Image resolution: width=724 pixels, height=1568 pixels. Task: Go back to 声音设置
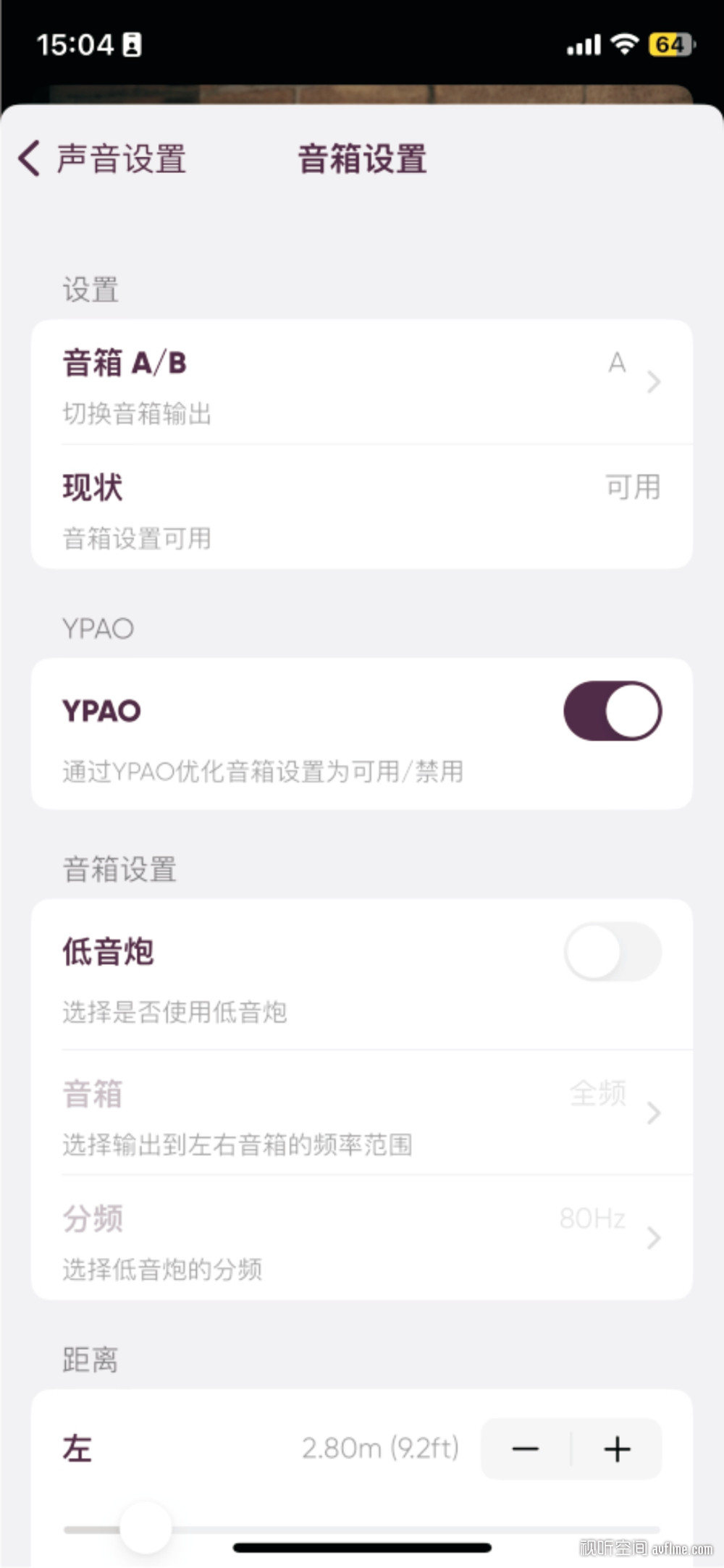(x=103, y=159)
